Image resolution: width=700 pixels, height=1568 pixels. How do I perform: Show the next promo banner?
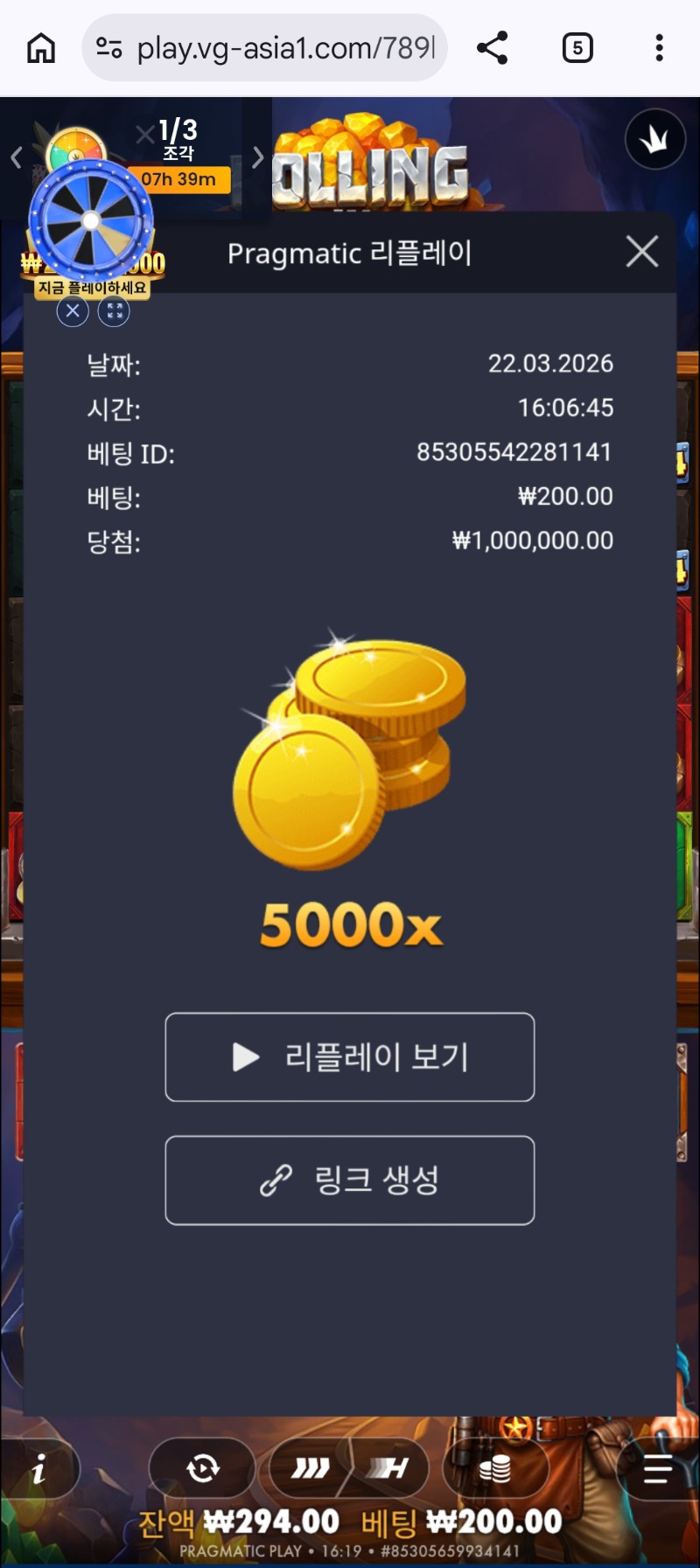[257, 158]
